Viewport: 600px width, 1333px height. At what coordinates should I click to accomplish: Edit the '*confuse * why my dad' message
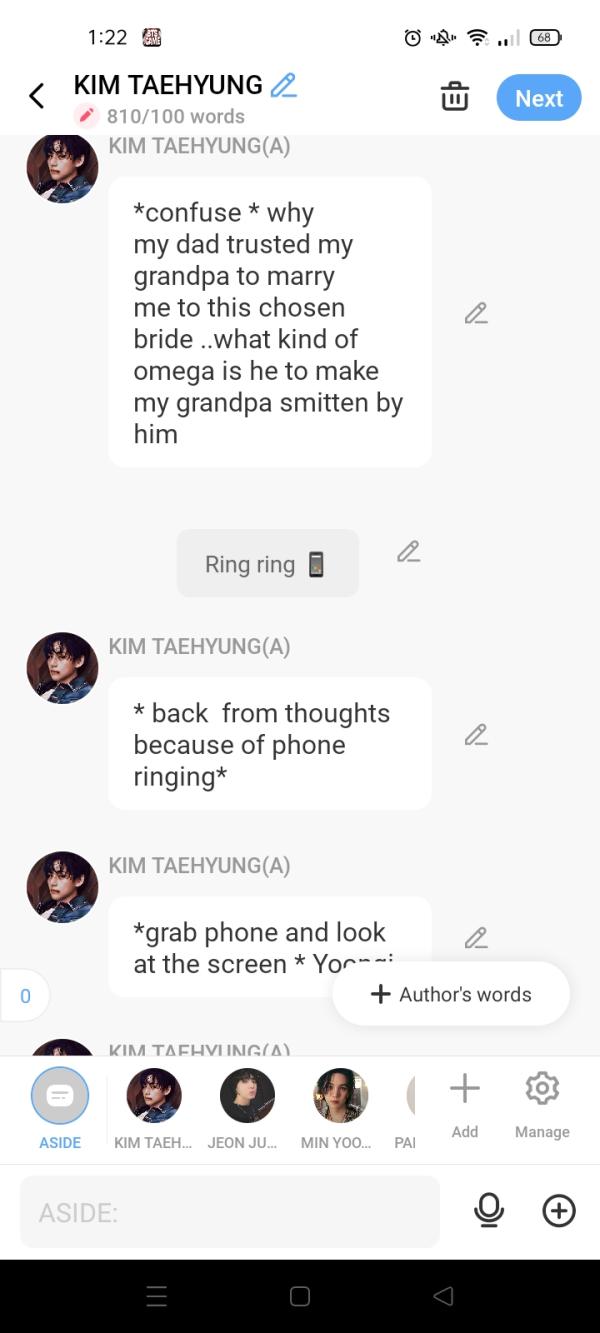click(476, 314)
